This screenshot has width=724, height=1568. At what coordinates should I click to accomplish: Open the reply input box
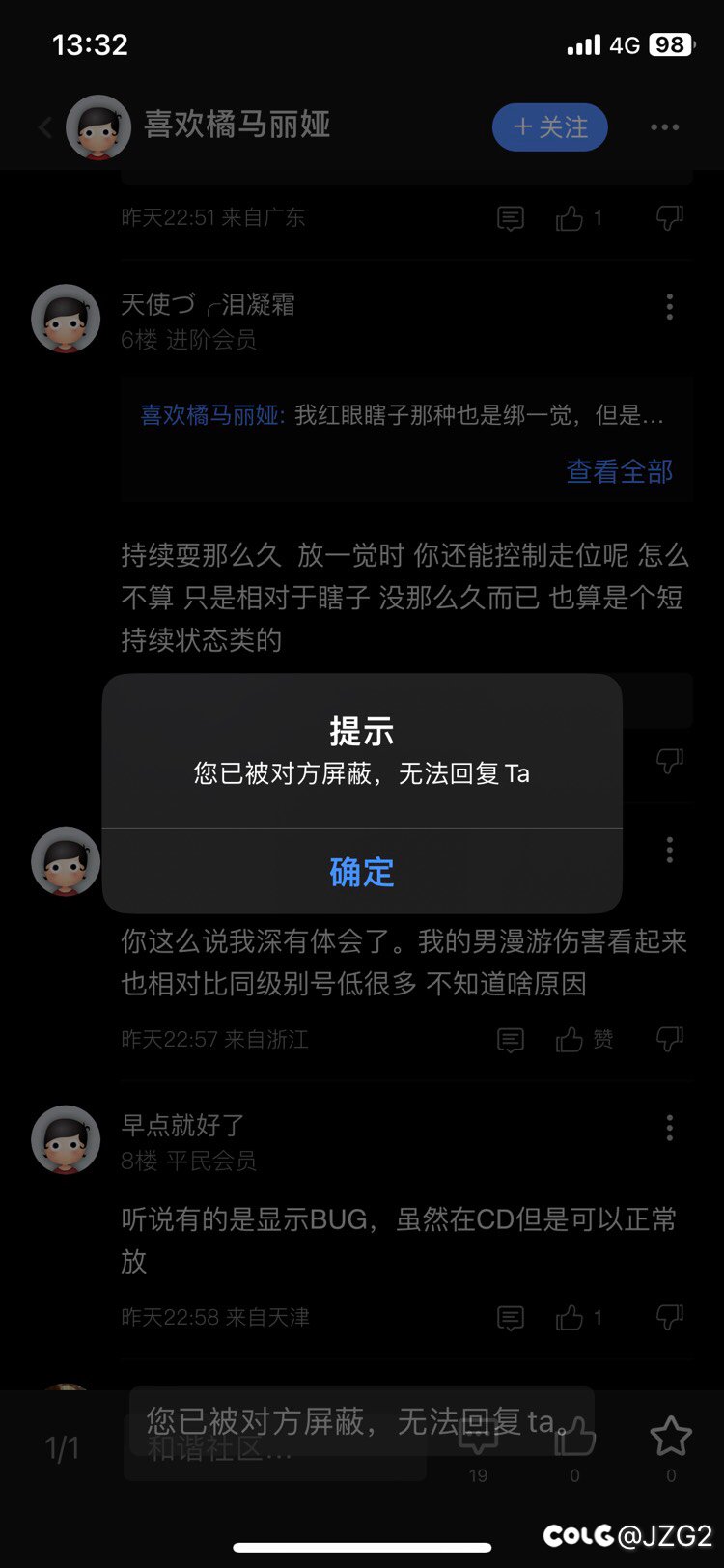[275, 1448]
